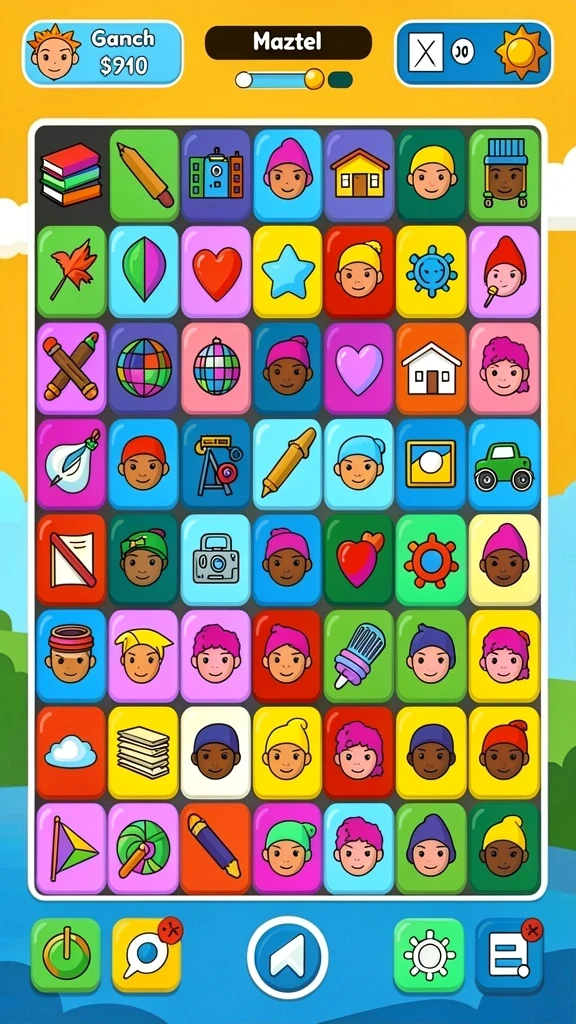The height and width of the screenshot is (1024, 576).
Task: Open settings with the gear button
Action: tap(428, 955)
